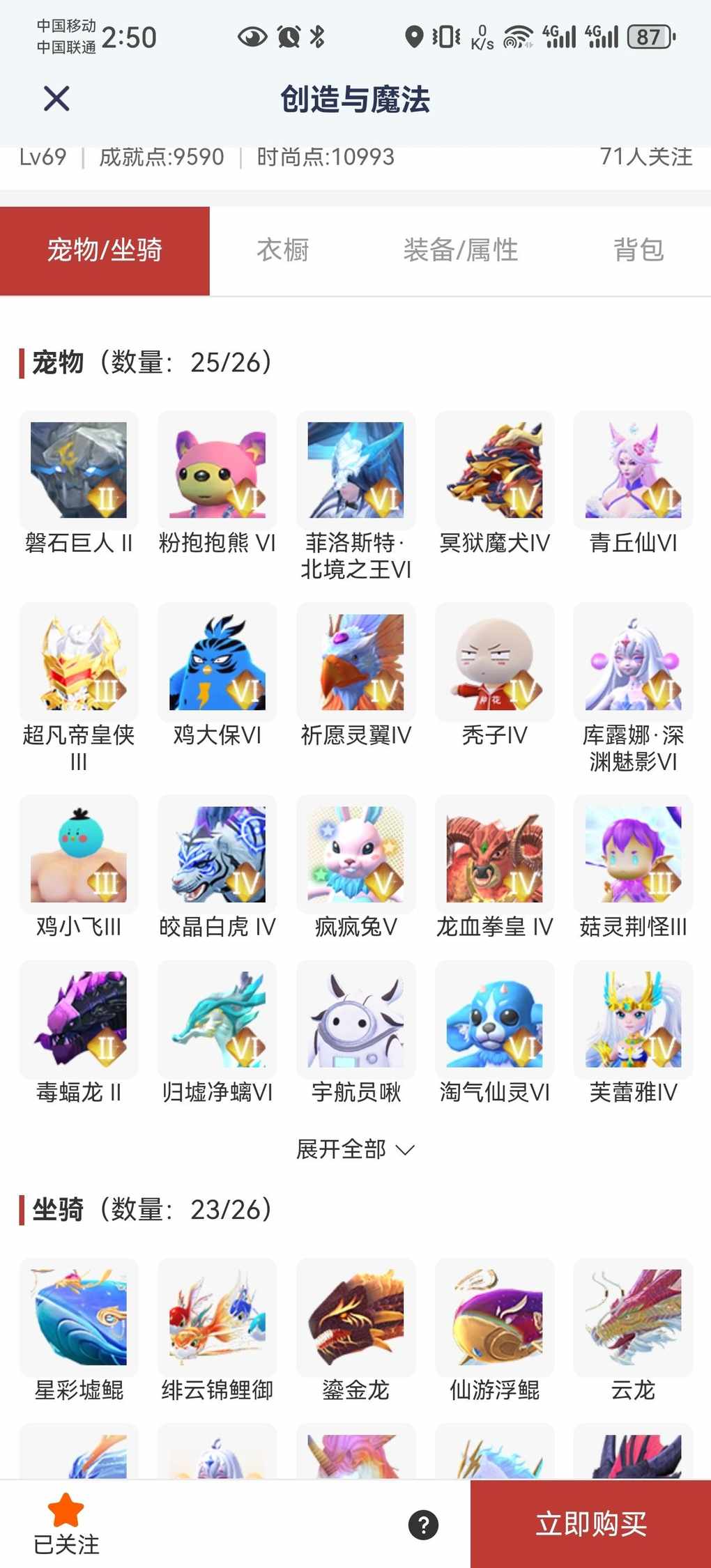
Task: Switch to the 衣橱 tab
Action: click(x=282, y=250)
